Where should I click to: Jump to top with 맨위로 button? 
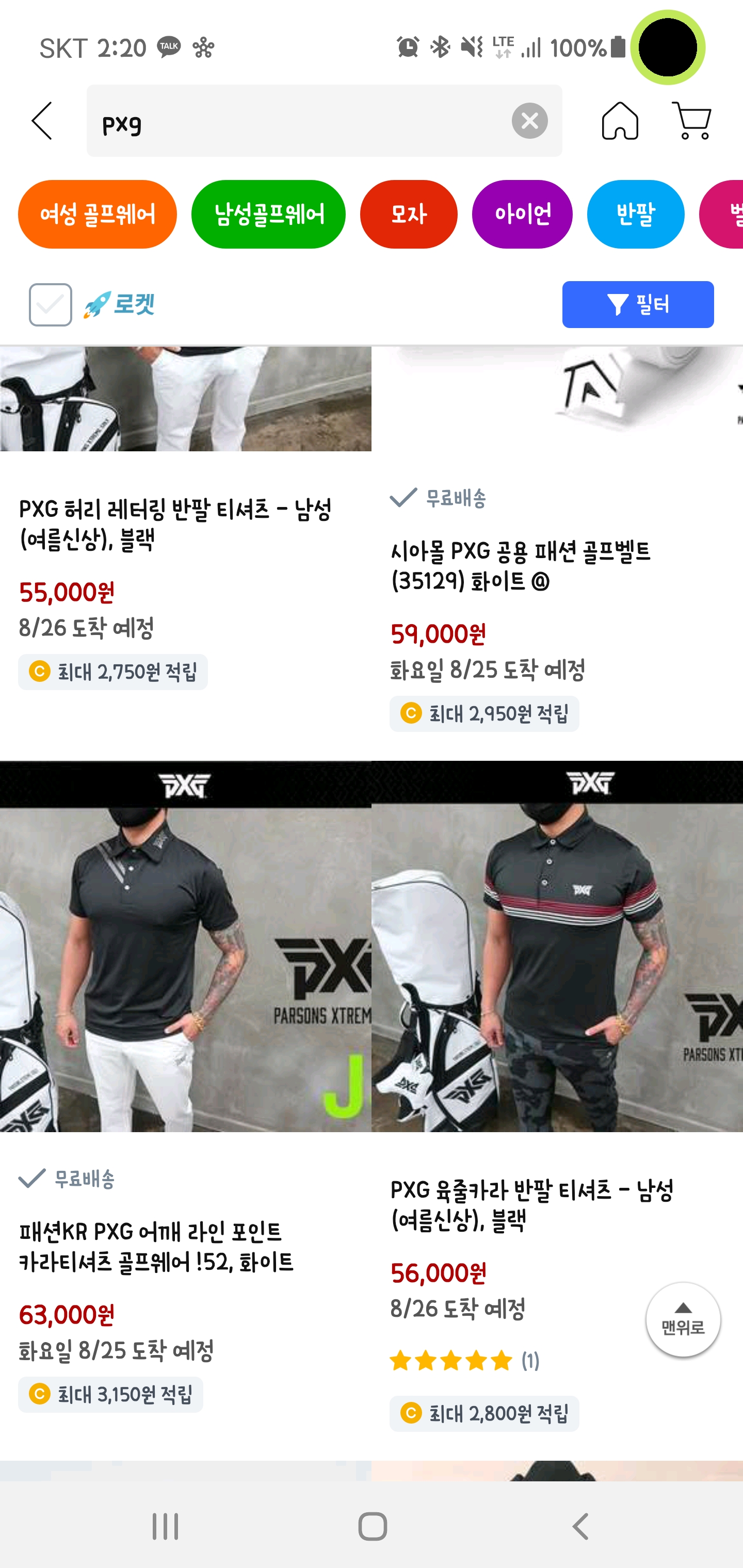tap(683, 1320)
